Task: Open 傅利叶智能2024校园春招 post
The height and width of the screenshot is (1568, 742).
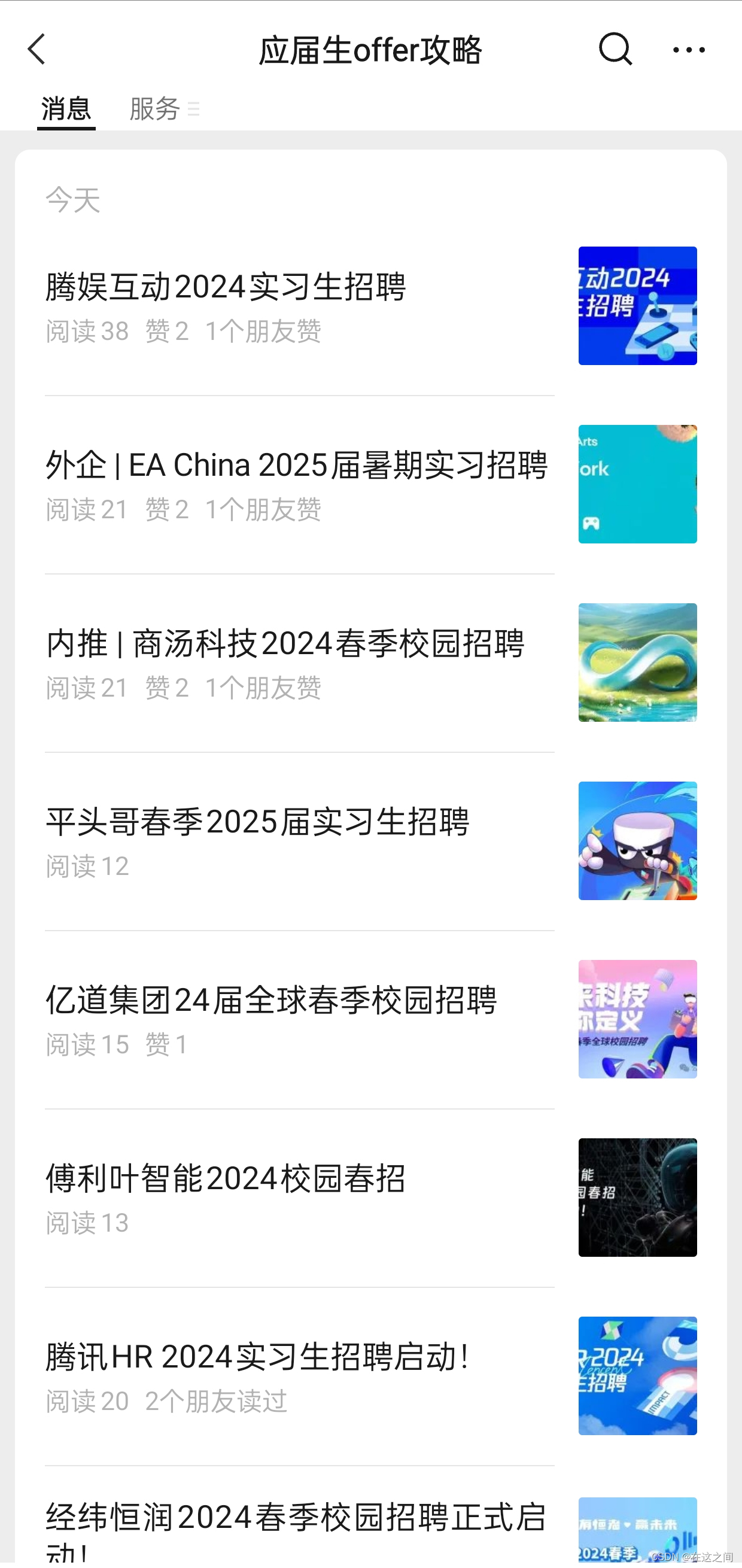Action: click(x=226, y=1179)
